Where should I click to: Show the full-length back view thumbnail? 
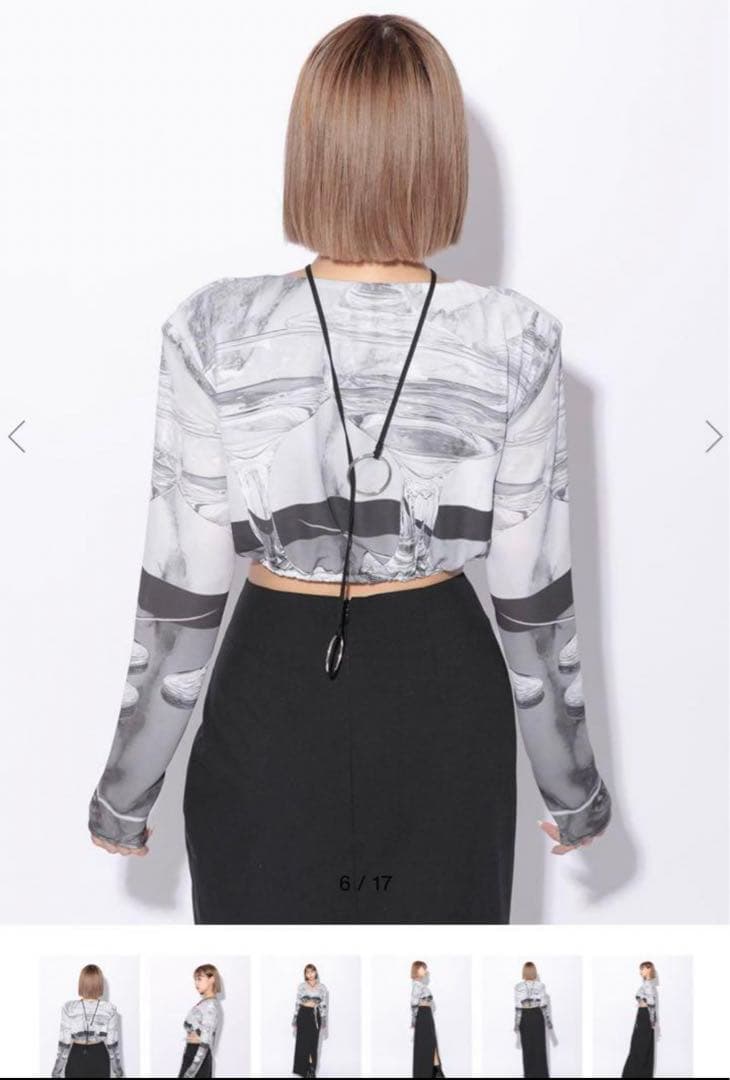click(531, 1016)
